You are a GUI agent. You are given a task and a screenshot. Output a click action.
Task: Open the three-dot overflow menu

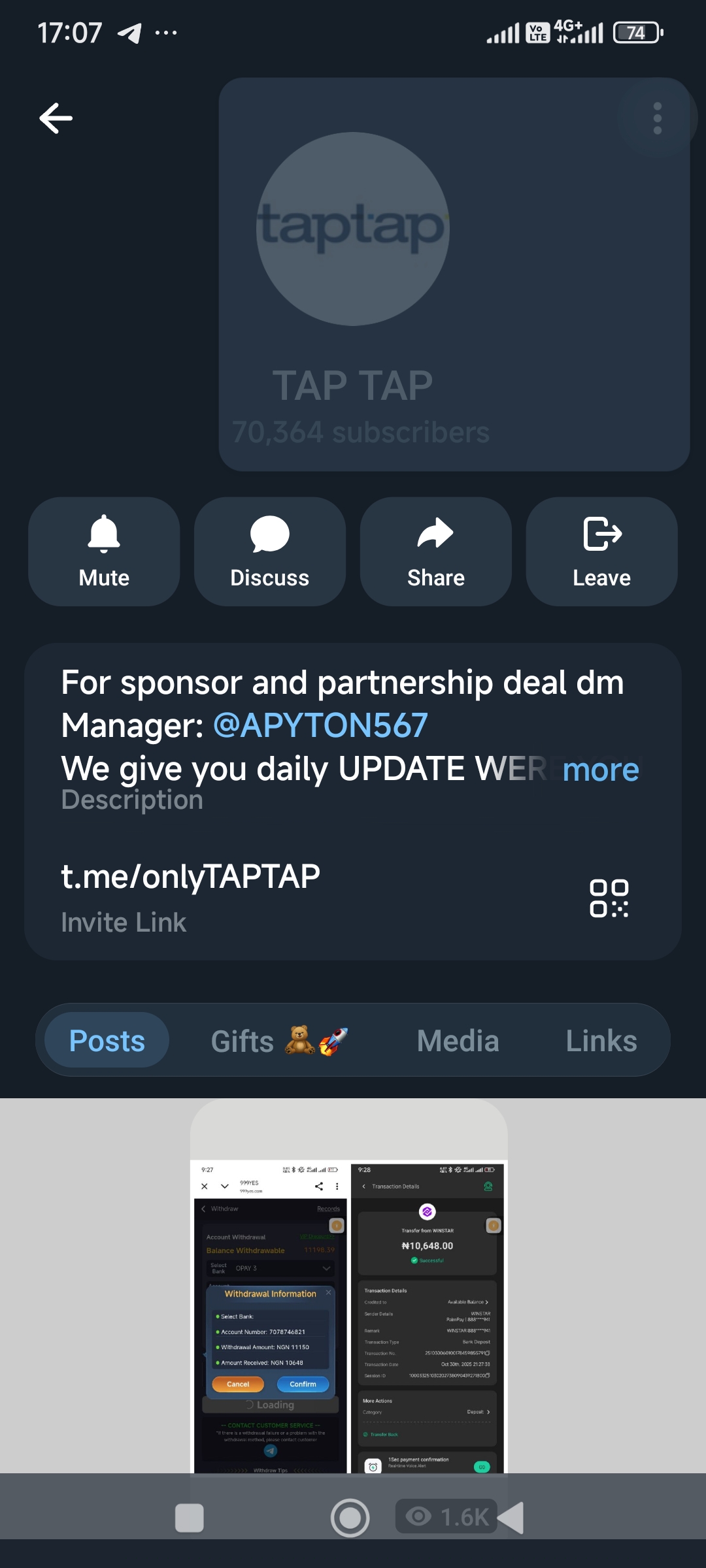657,118
